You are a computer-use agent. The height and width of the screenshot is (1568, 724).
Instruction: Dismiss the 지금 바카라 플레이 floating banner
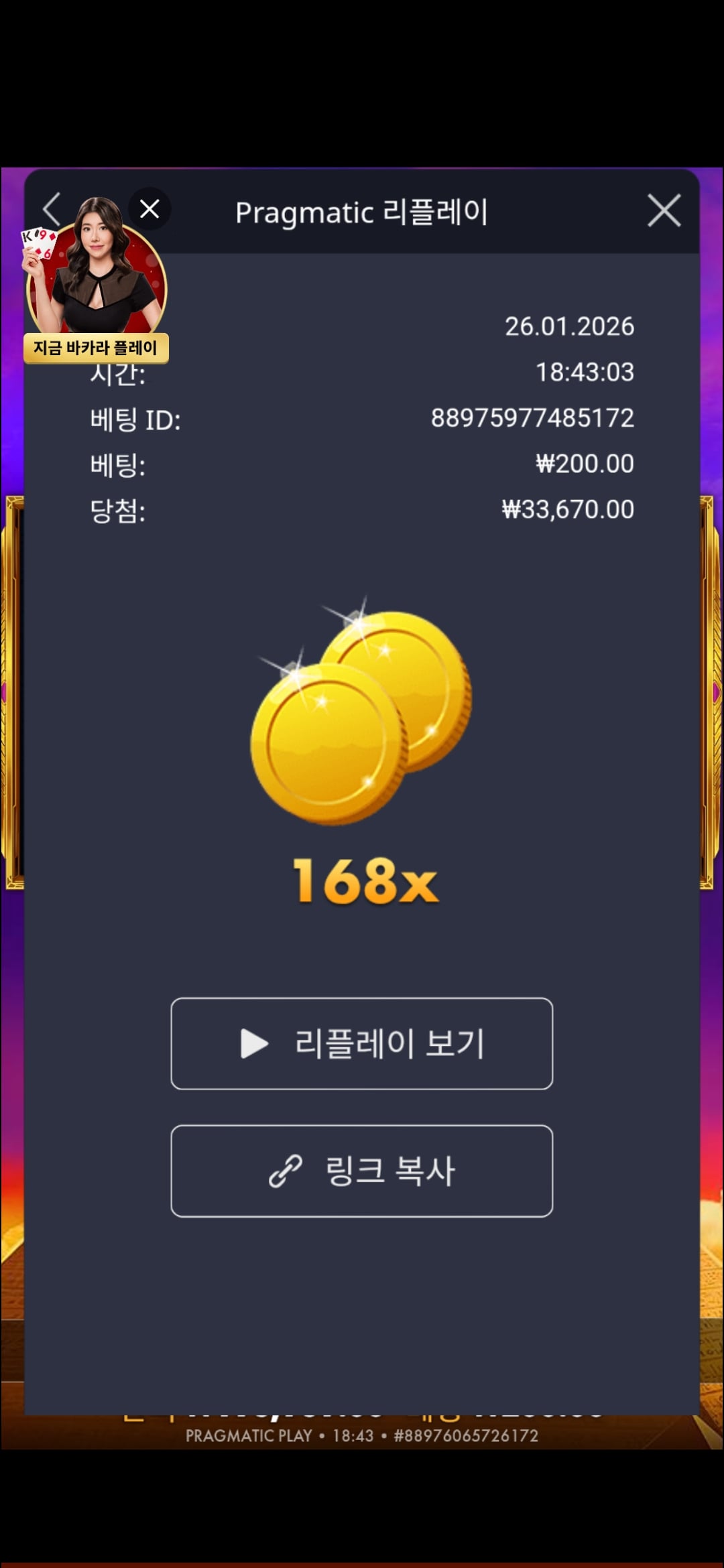click(149, 209)
